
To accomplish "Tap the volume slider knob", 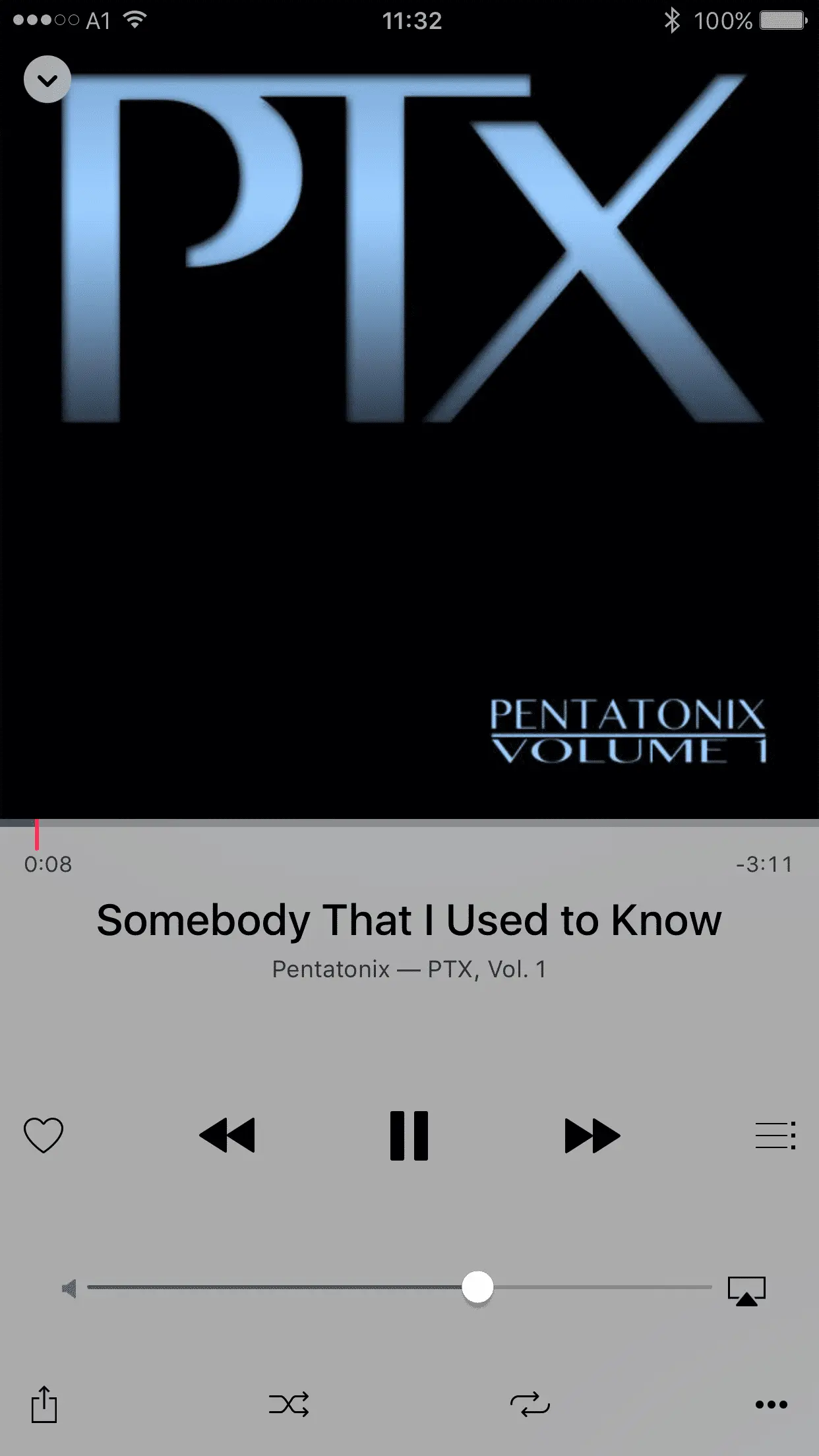I will click(477, 1287).
